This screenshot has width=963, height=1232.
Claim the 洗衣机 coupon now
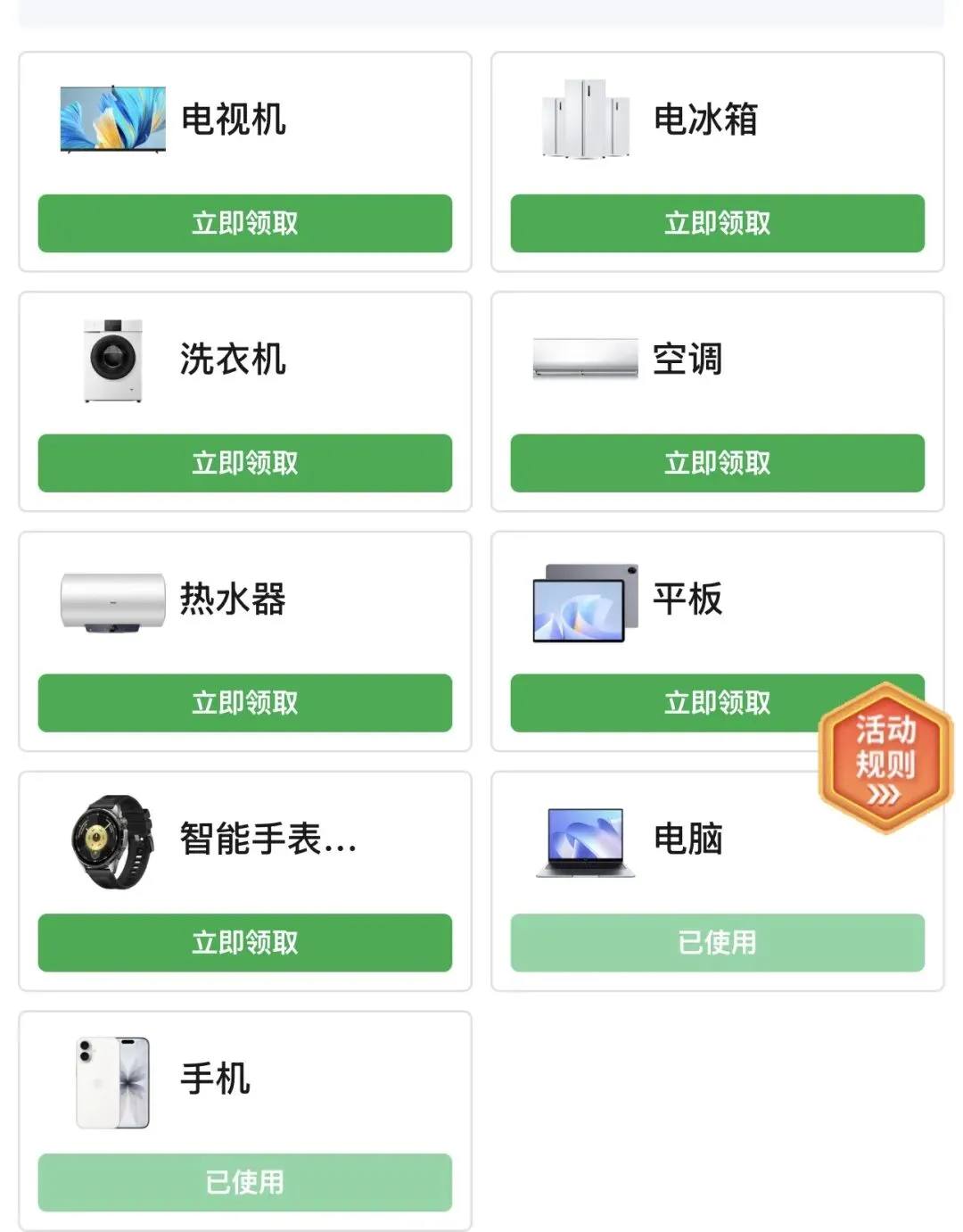click(244, 463)
